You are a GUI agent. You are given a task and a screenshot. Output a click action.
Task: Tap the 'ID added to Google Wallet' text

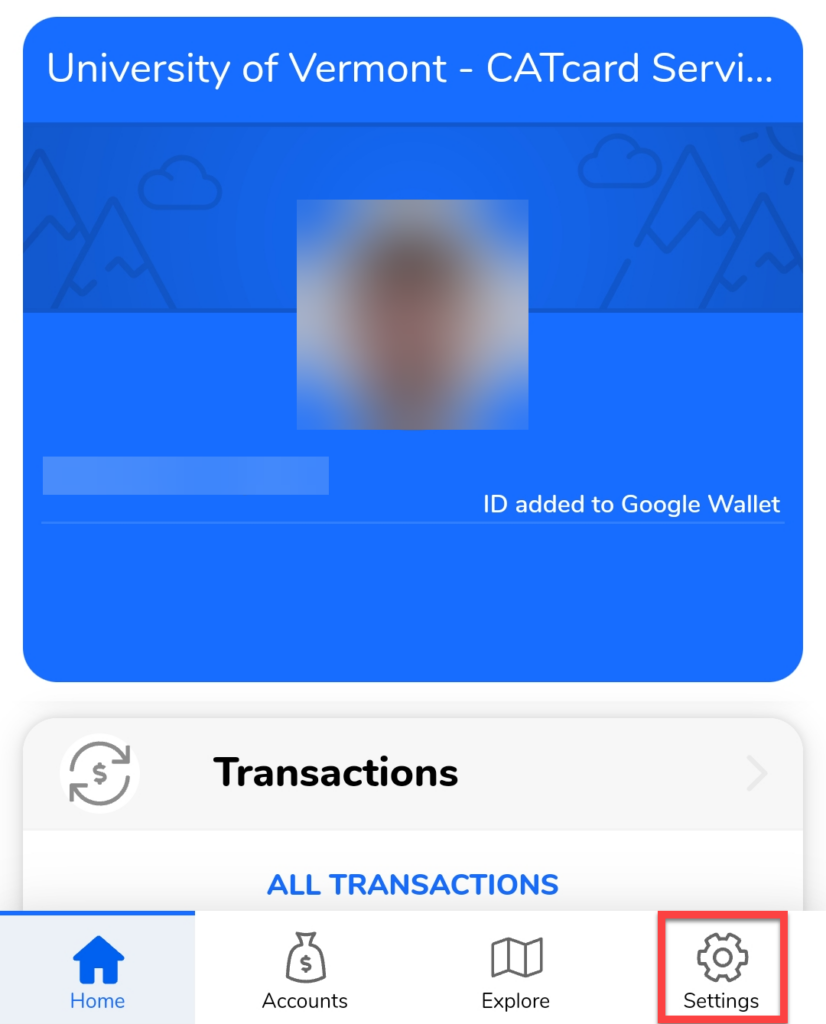pos(632,504)
